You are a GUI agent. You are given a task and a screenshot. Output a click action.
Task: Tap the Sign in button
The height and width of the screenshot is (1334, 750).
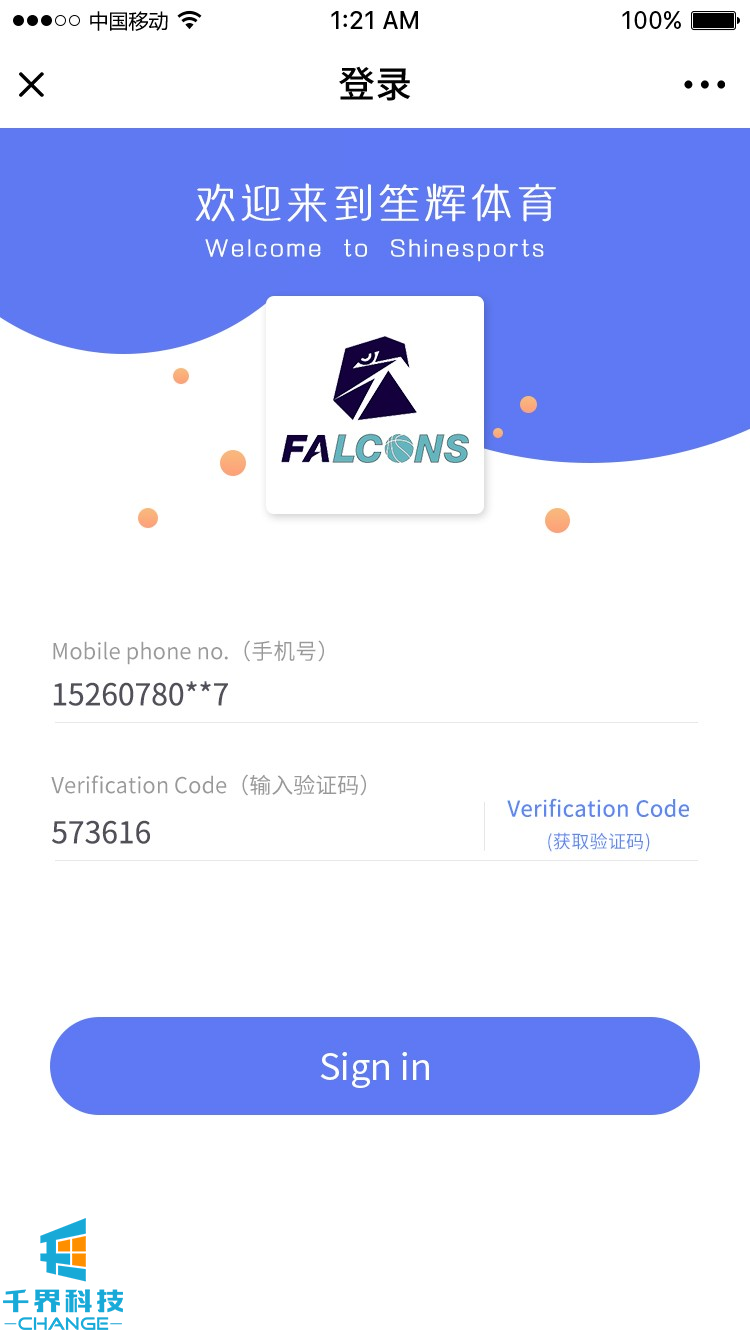tap(375, 1066)
